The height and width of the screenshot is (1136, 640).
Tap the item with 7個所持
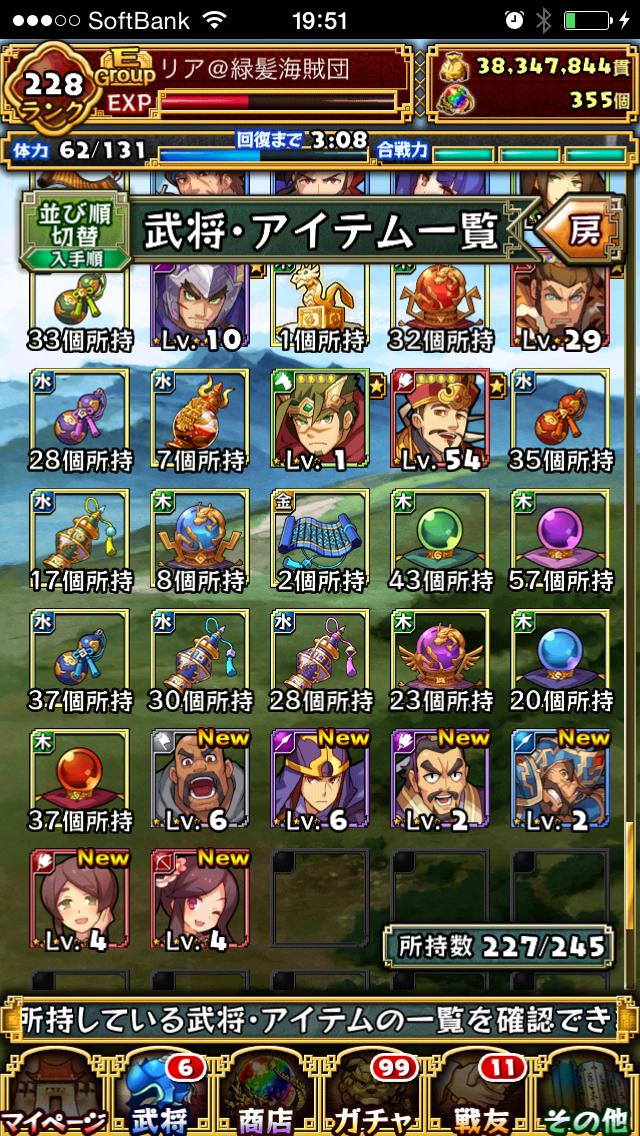(198, 420)
